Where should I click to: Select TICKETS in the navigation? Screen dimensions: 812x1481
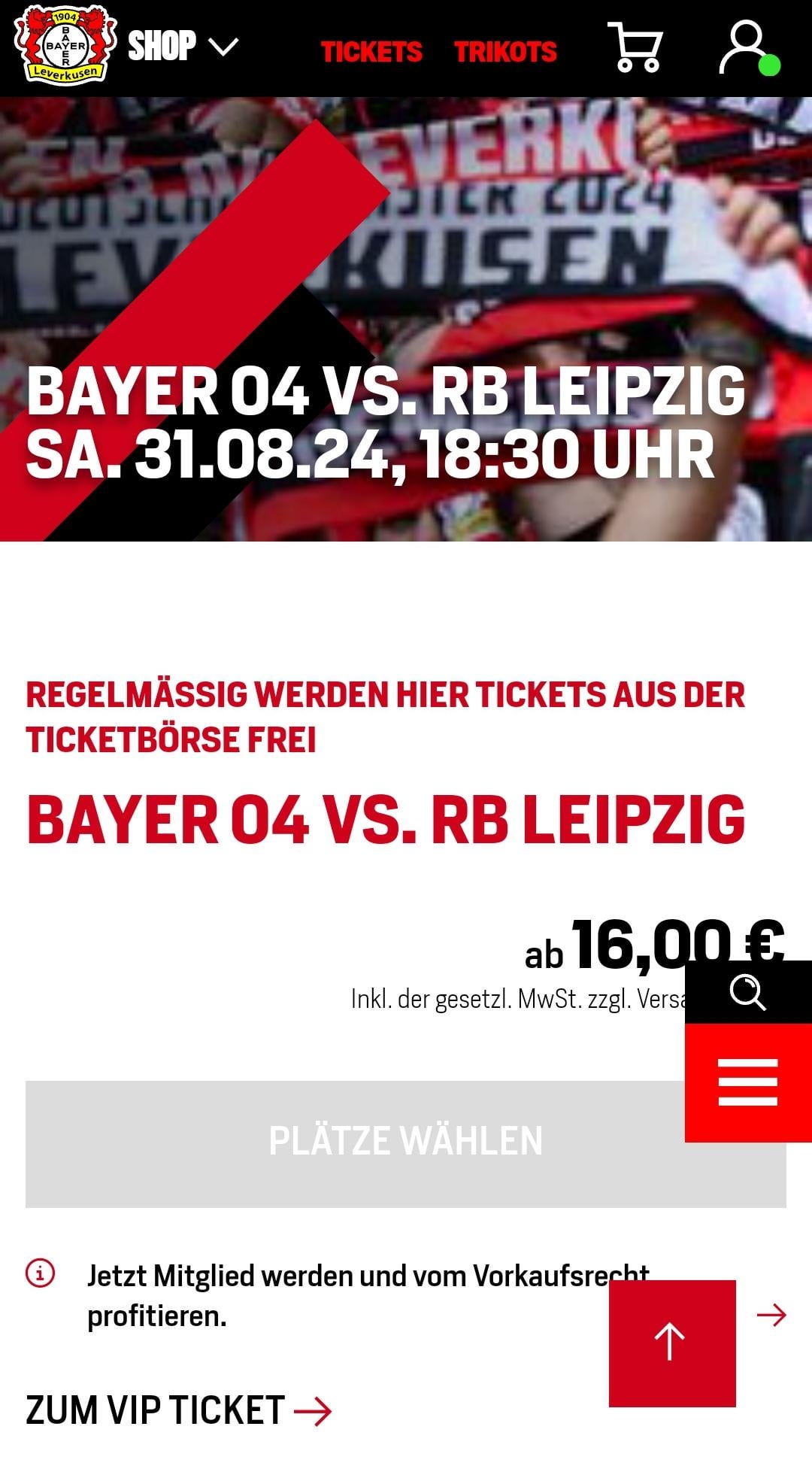[372, 53]
